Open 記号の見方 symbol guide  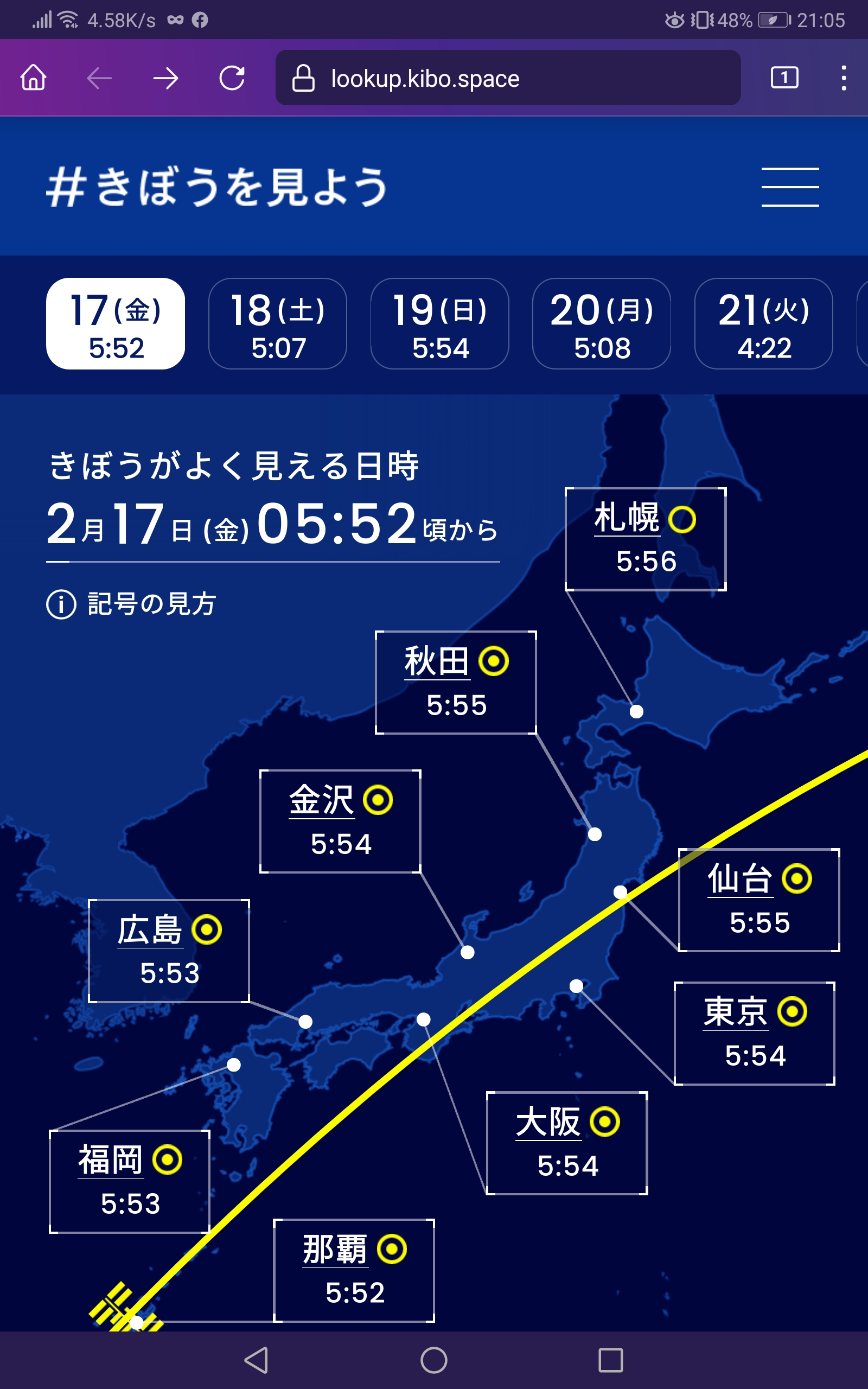131,604
